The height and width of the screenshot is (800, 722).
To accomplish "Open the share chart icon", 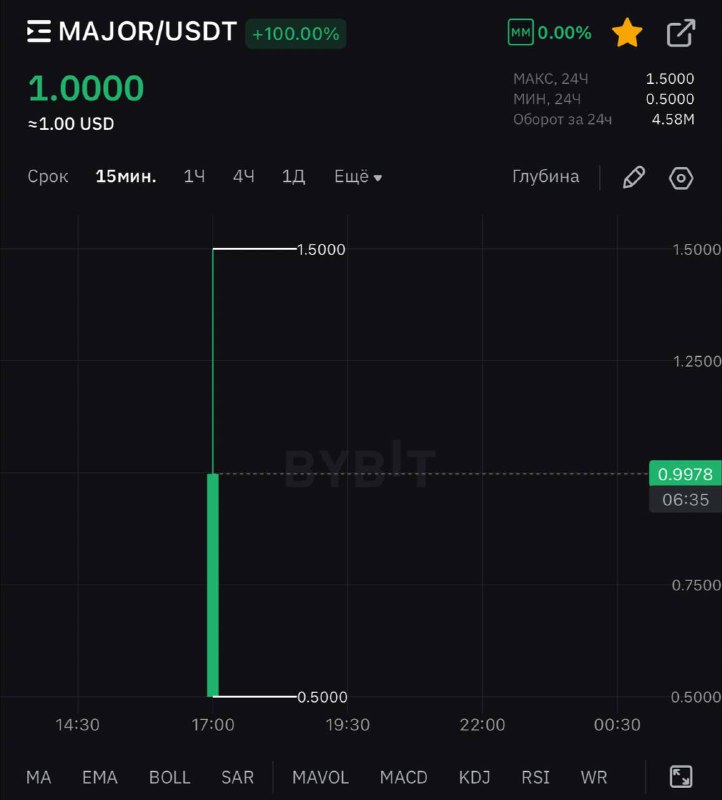I will click(x=680, y=33).
